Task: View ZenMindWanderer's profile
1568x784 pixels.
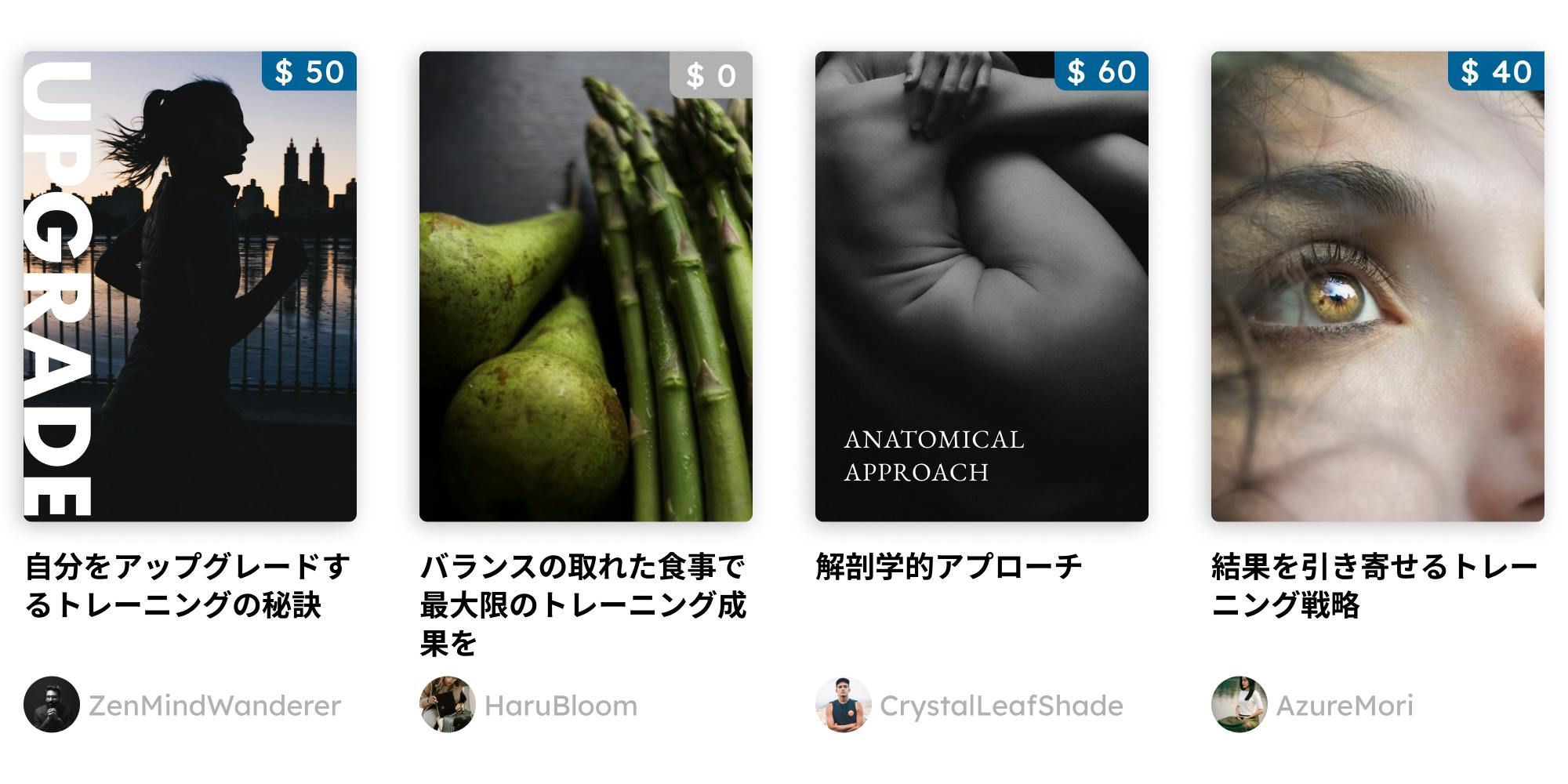Action: (x=214, y=706)
